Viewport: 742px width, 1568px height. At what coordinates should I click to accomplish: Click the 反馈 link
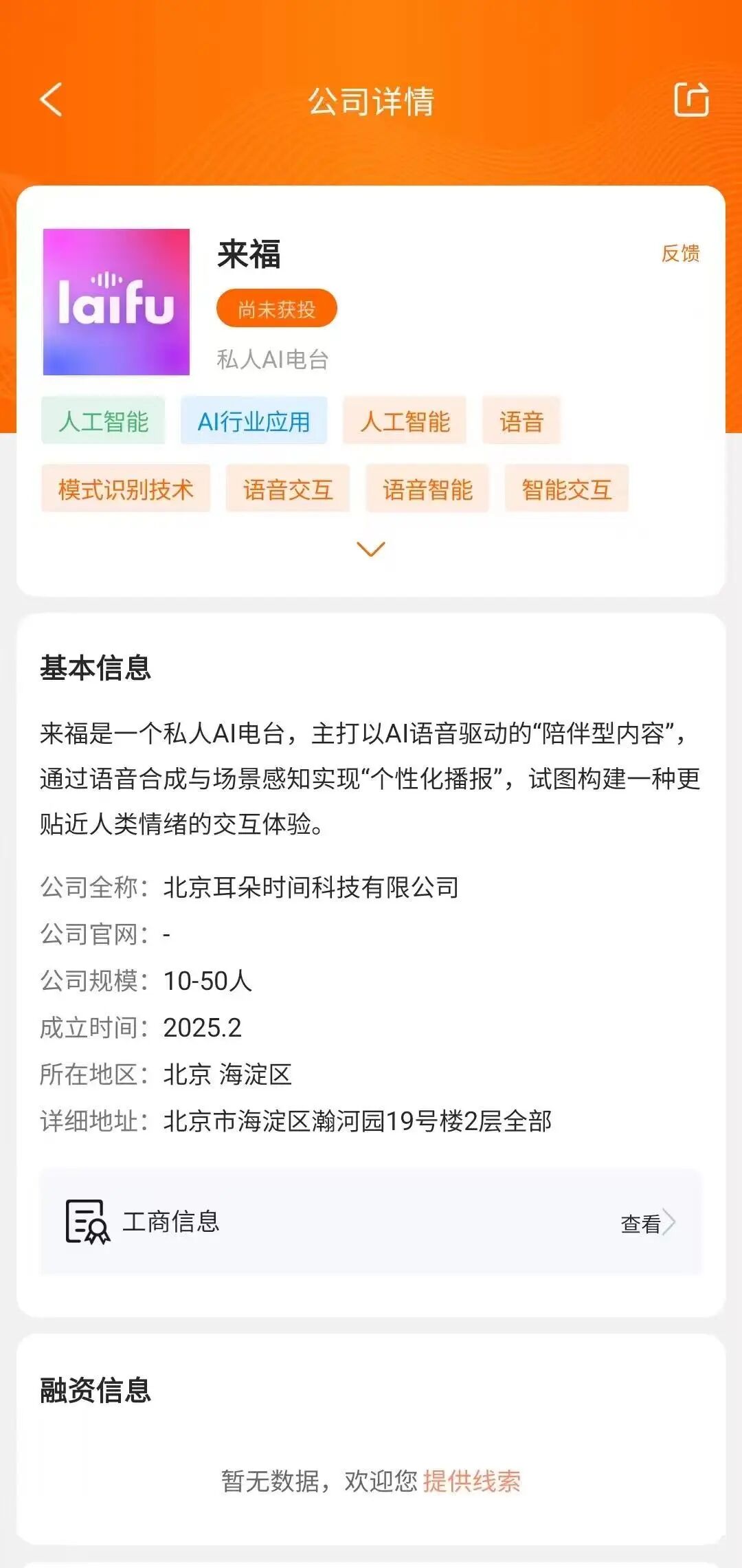point(681,254)
